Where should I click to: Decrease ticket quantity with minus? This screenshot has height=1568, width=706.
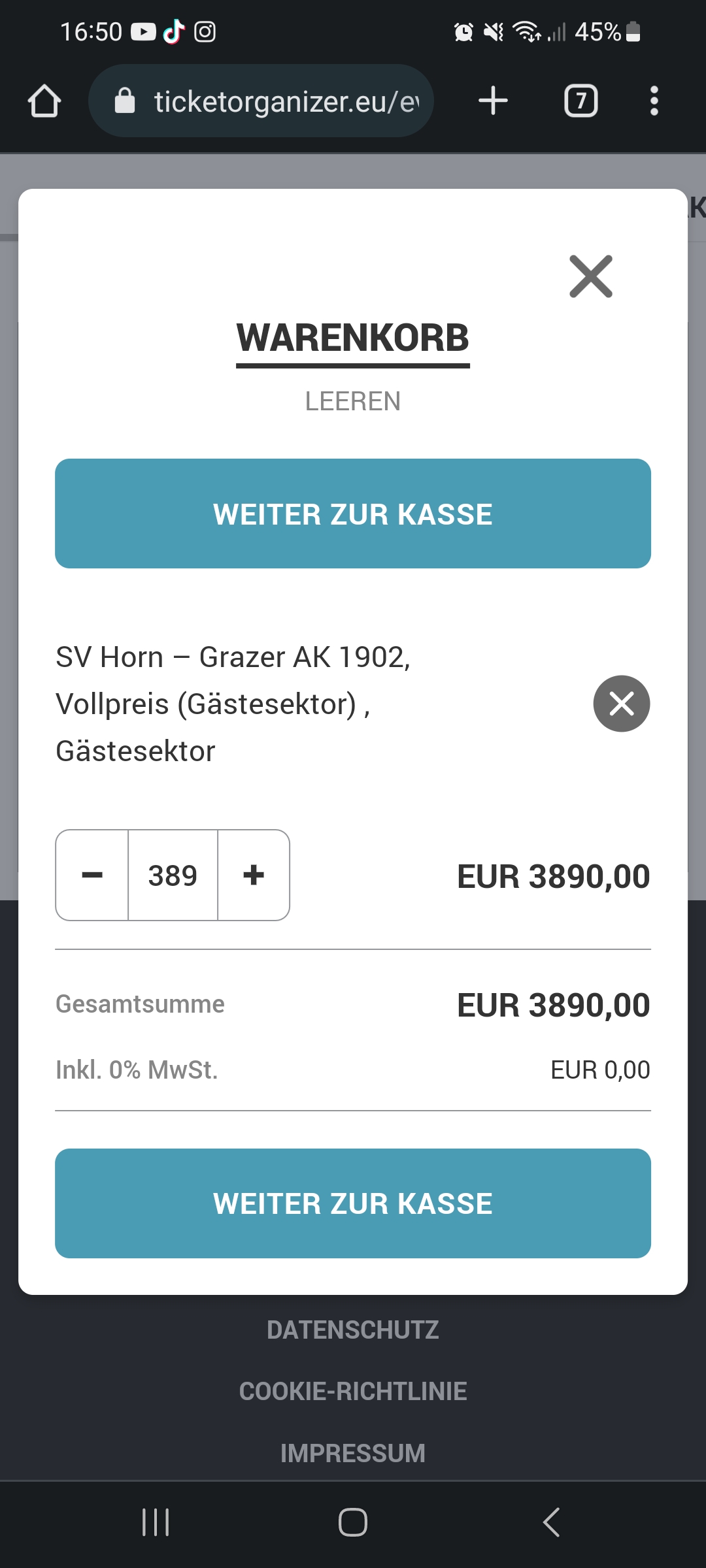click(92, 875)
